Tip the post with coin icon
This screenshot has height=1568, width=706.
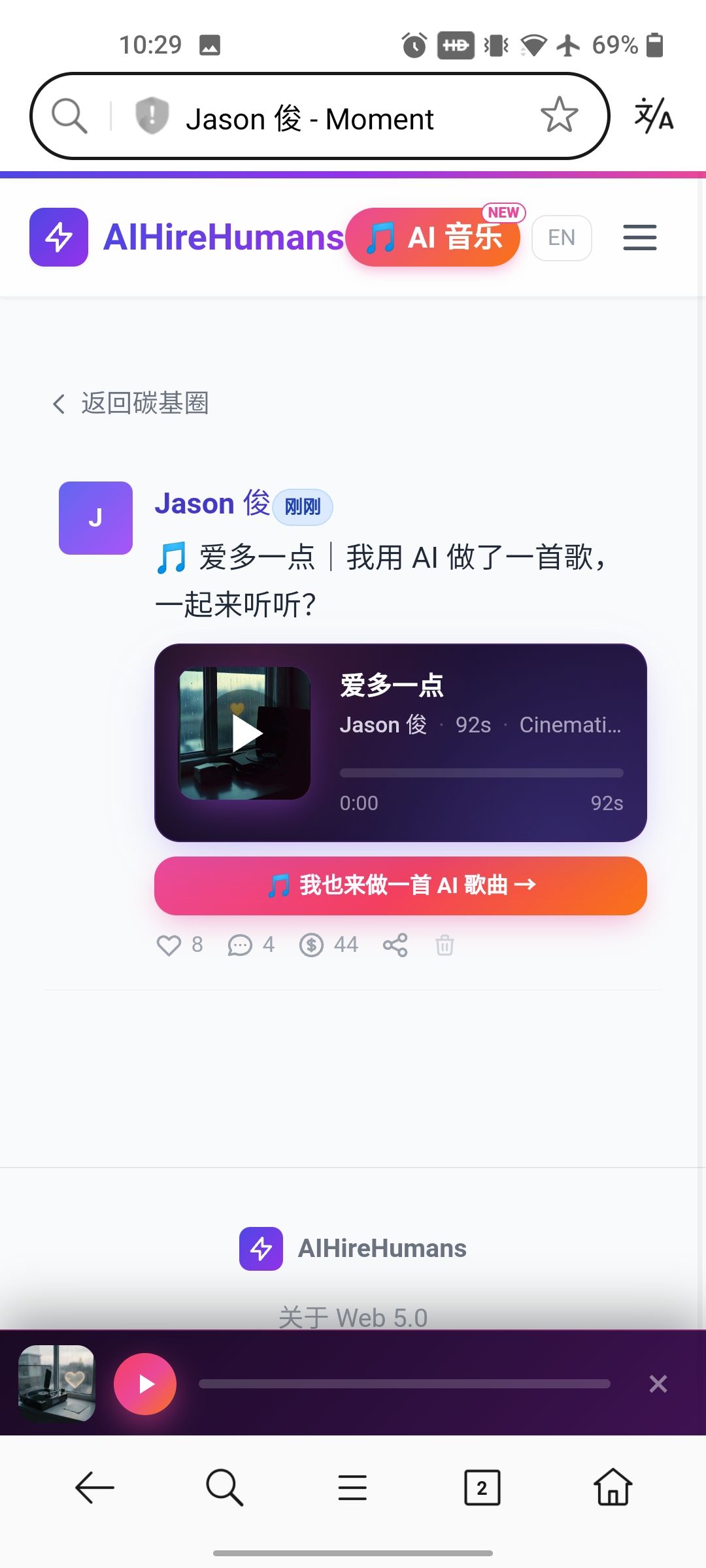(311, 945)
